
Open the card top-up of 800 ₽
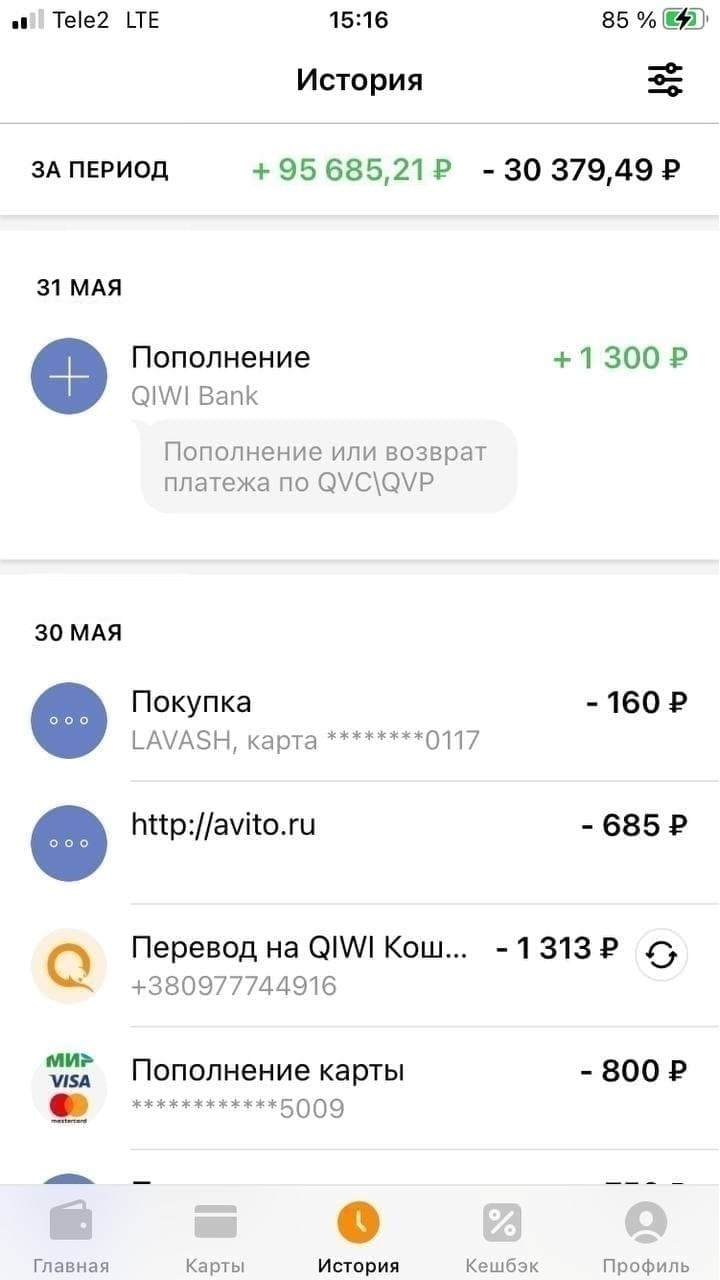point(360,1088)
